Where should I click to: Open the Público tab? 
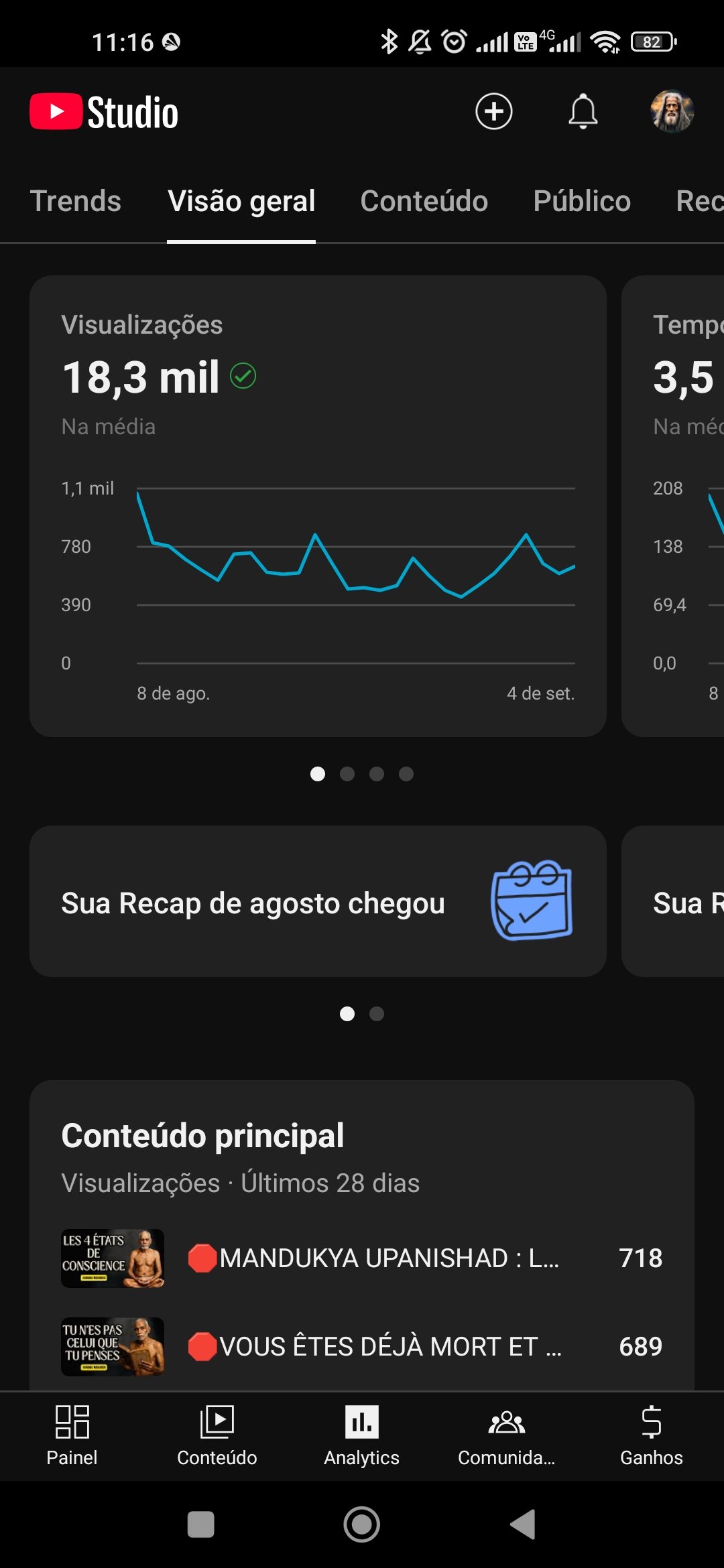tap(582, 201)
